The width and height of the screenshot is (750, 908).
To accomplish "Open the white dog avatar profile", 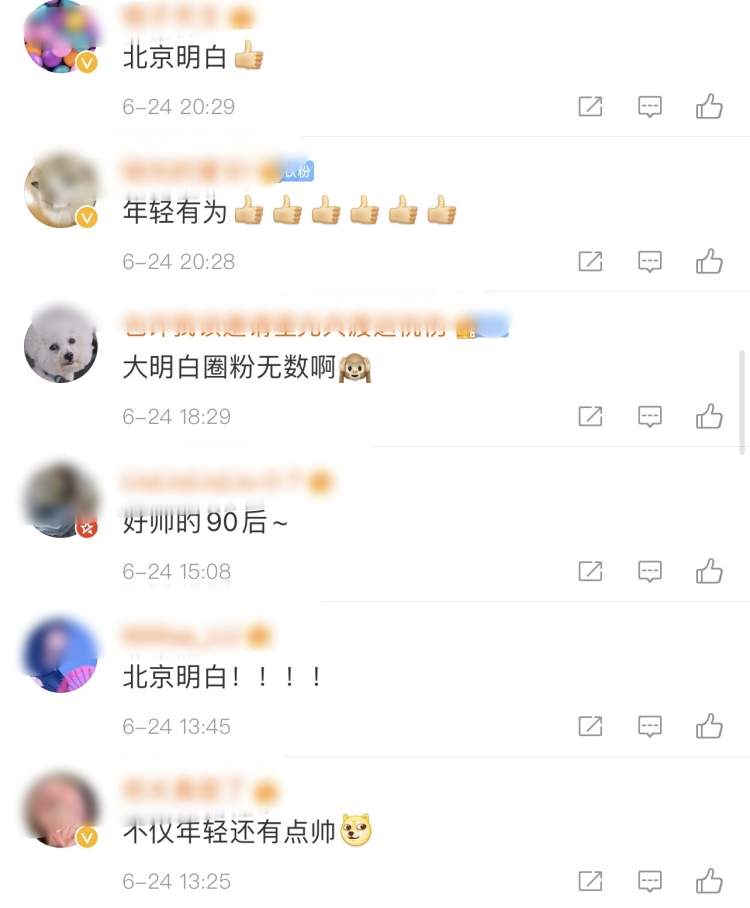I will click(61, 345).
